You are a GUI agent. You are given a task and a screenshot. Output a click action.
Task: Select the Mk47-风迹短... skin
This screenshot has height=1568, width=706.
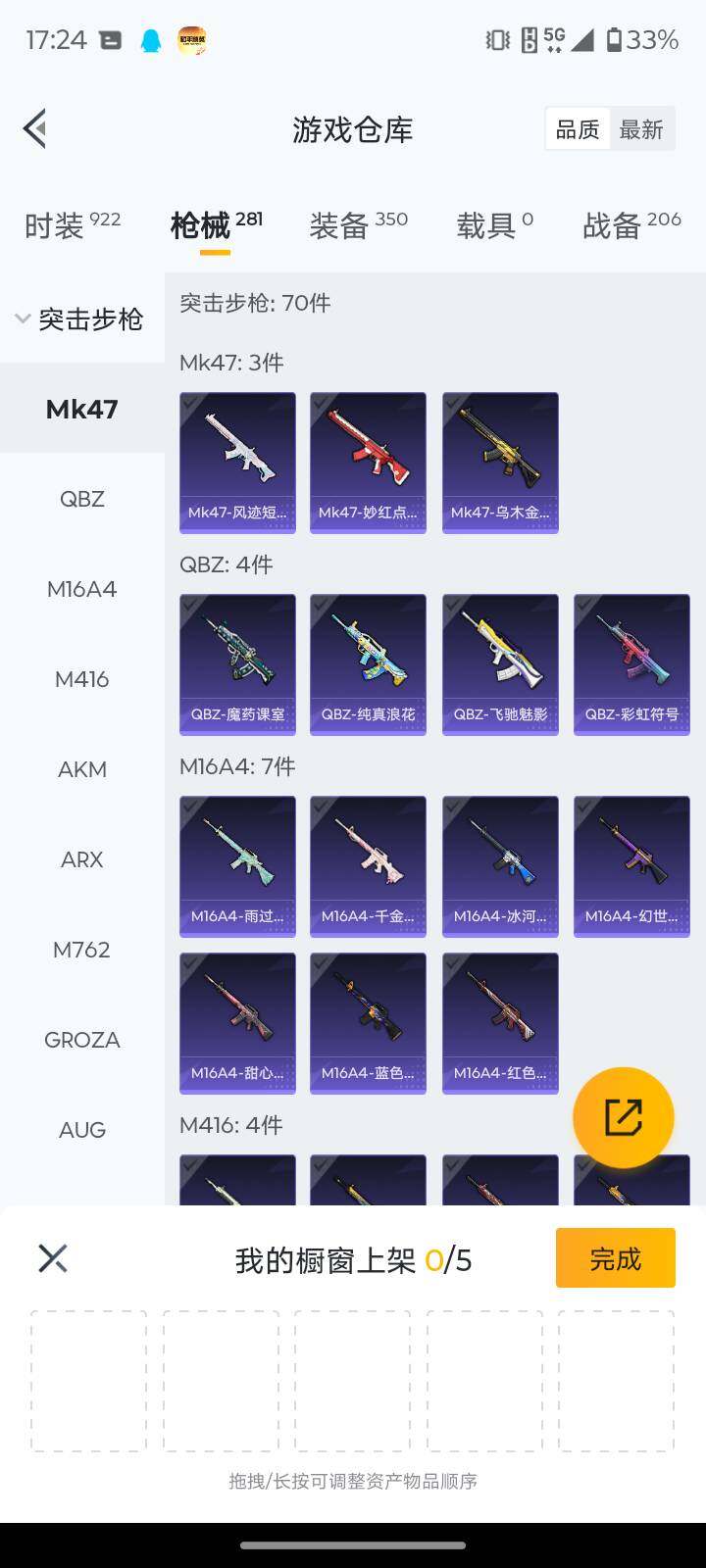237,463
